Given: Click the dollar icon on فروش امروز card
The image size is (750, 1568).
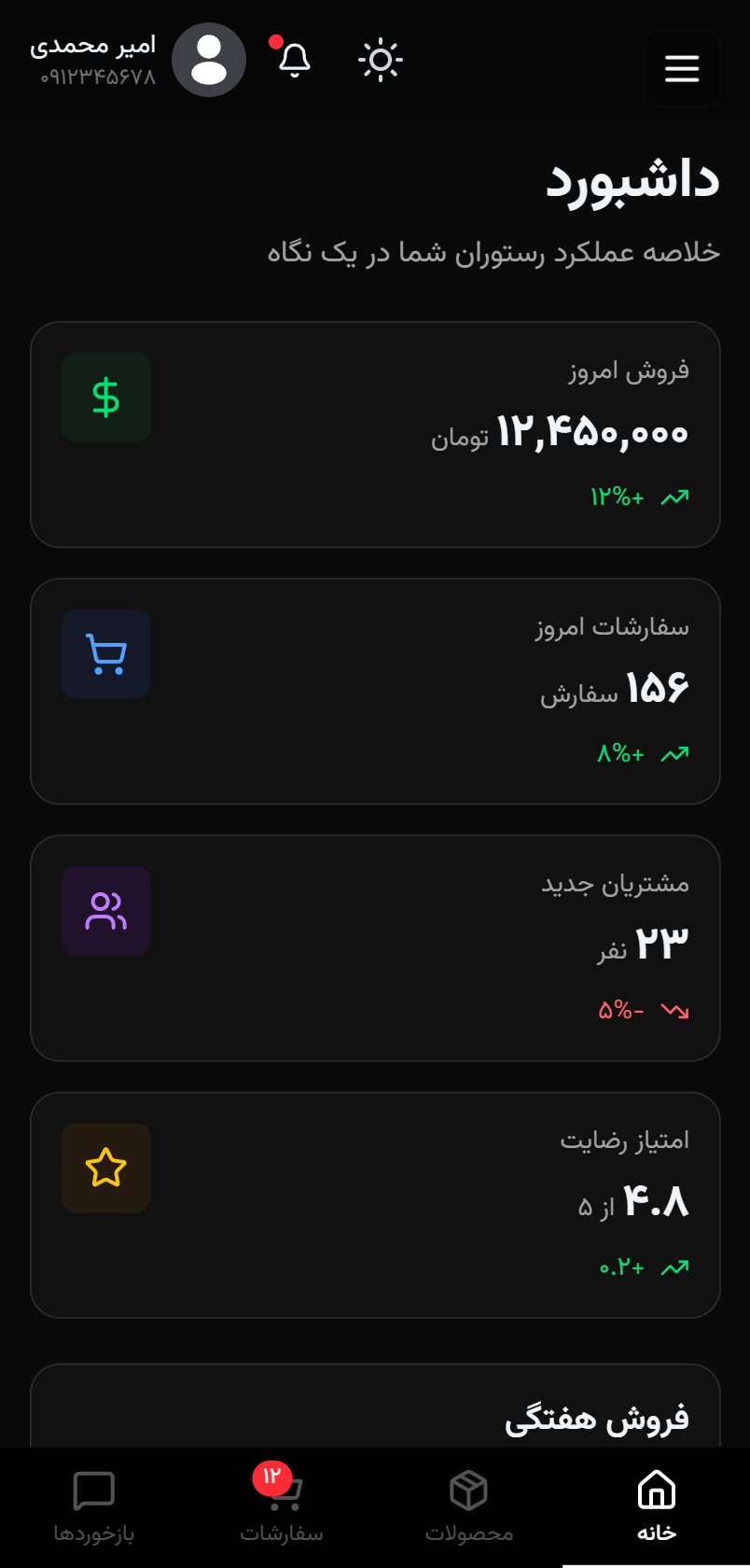Looking at the screenshot, I should coord(105,398).
